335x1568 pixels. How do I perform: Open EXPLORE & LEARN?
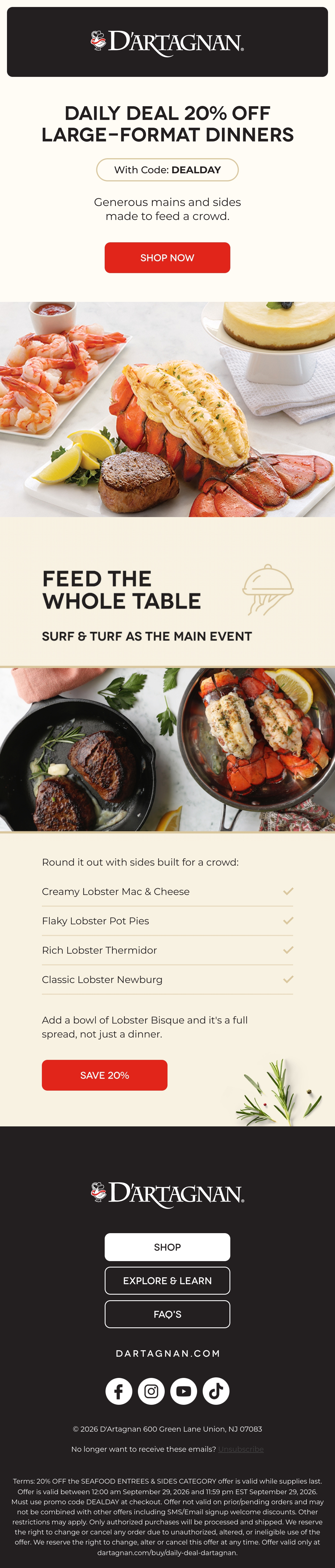pos(167,1280)
